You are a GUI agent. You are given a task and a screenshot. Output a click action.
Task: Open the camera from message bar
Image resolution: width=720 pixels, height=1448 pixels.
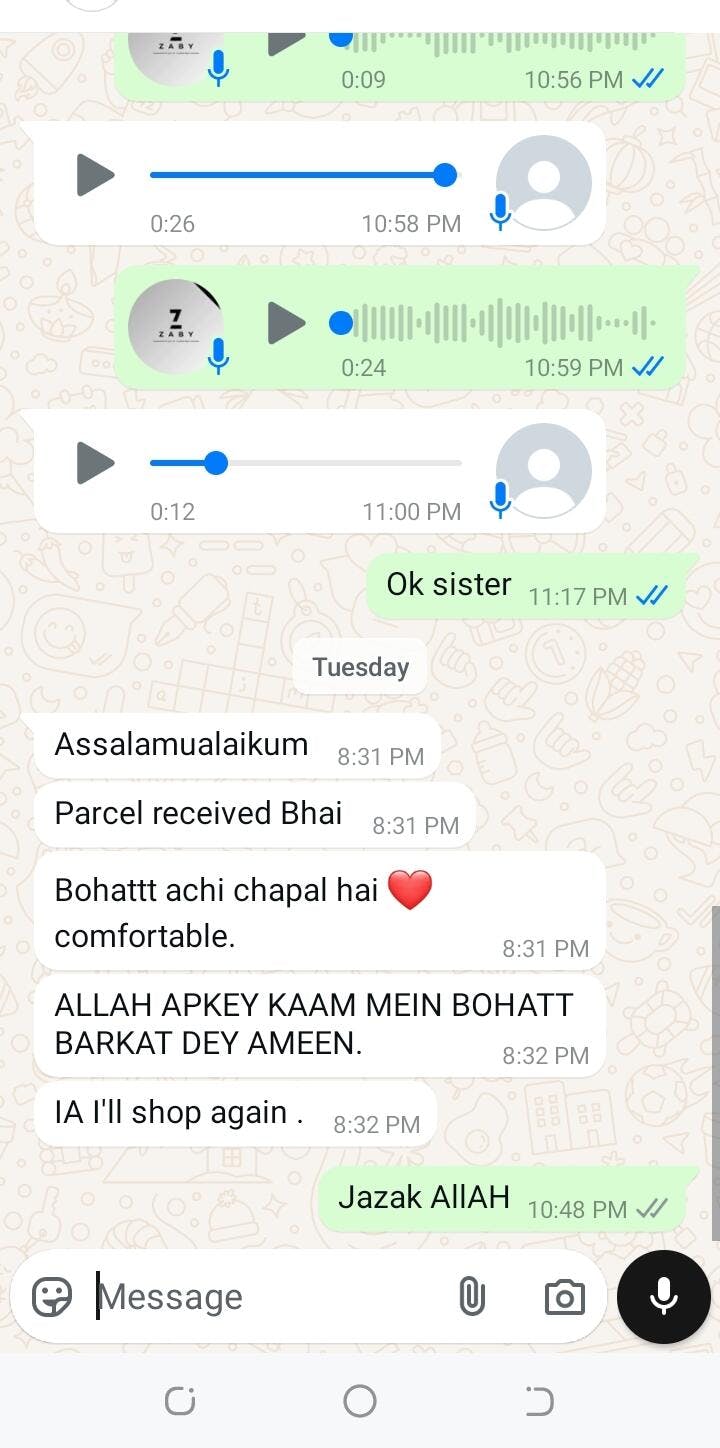pos(564,1297)
